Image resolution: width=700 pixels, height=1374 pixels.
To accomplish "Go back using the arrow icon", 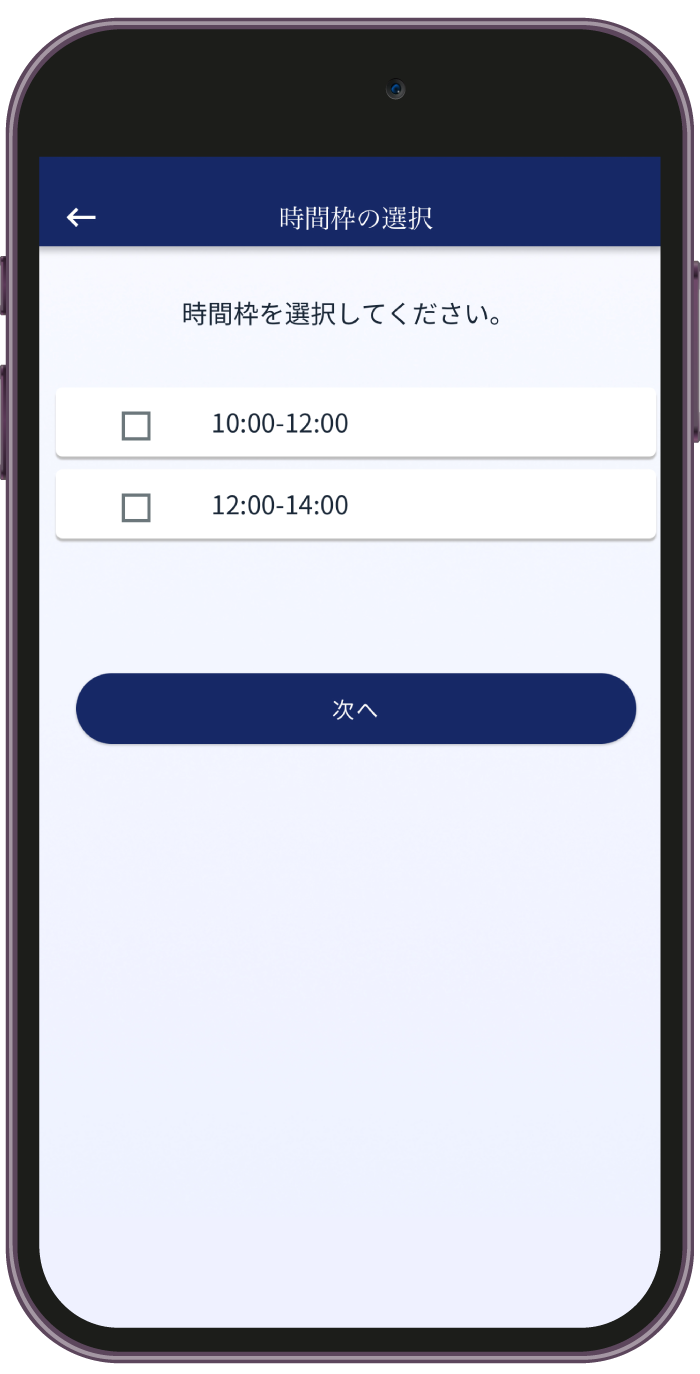I will tap(81, 217).
